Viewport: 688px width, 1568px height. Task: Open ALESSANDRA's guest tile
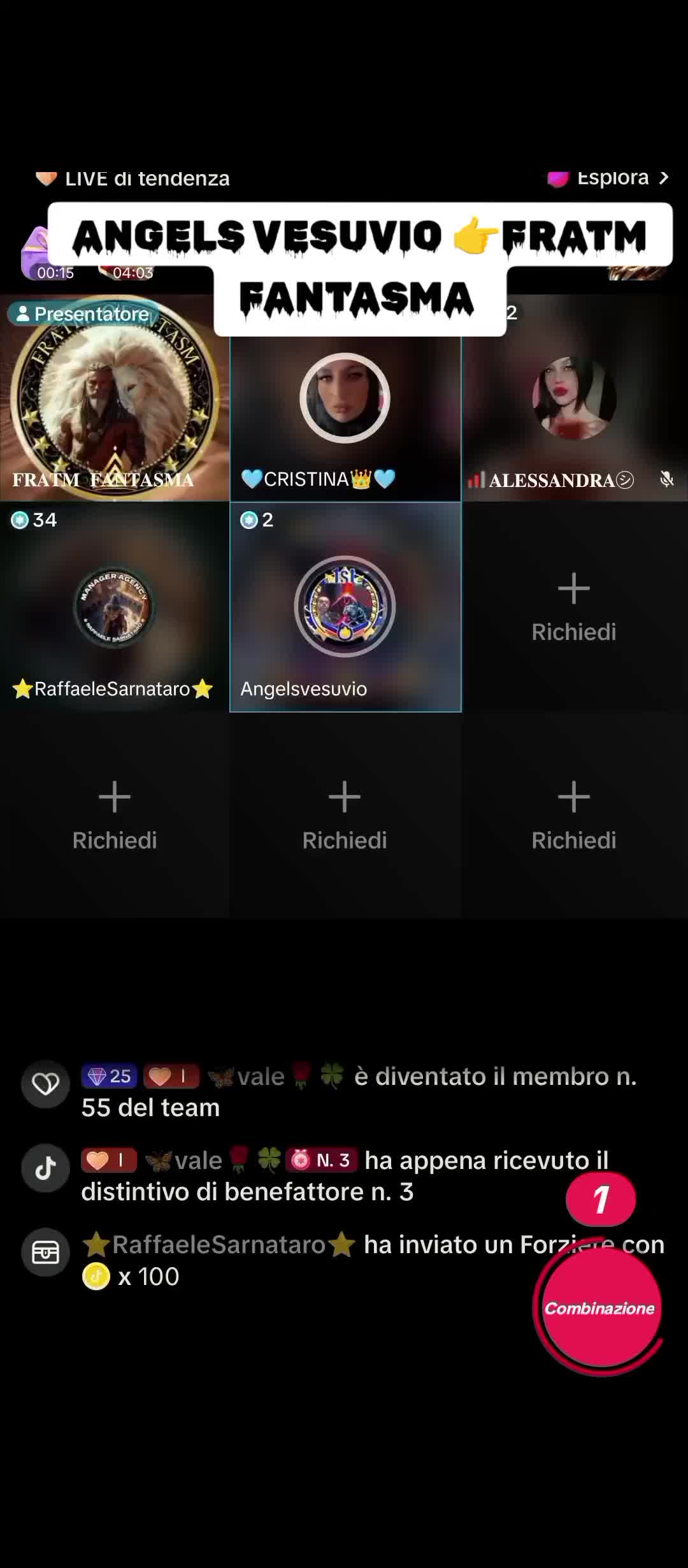click(x=575, y=398)
